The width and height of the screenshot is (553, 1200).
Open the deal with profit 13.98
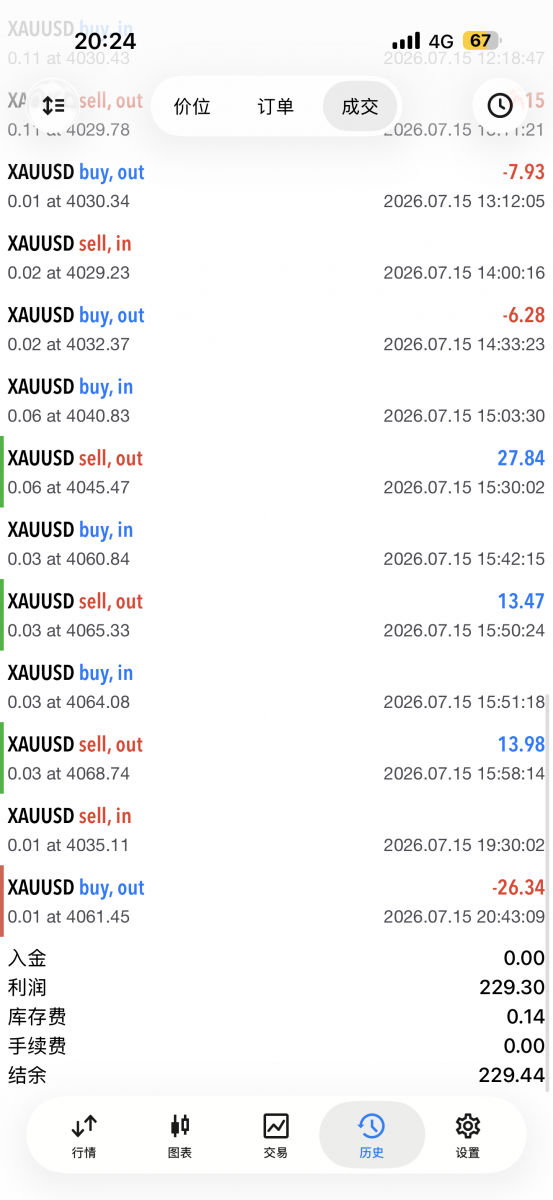click(x=276, y=758)
